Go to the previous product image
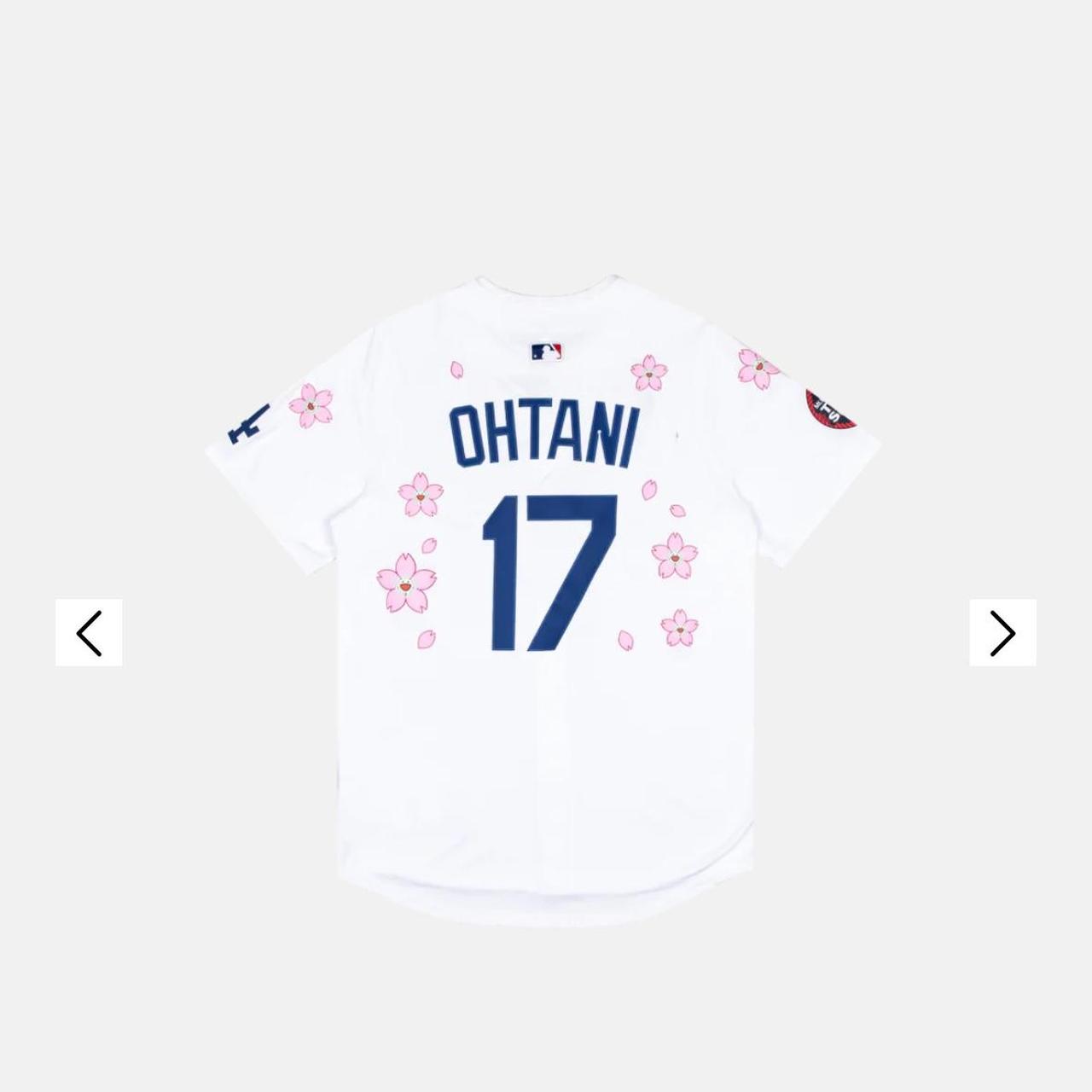The height and width of the screenshot is (1092, 1092). 89,632
